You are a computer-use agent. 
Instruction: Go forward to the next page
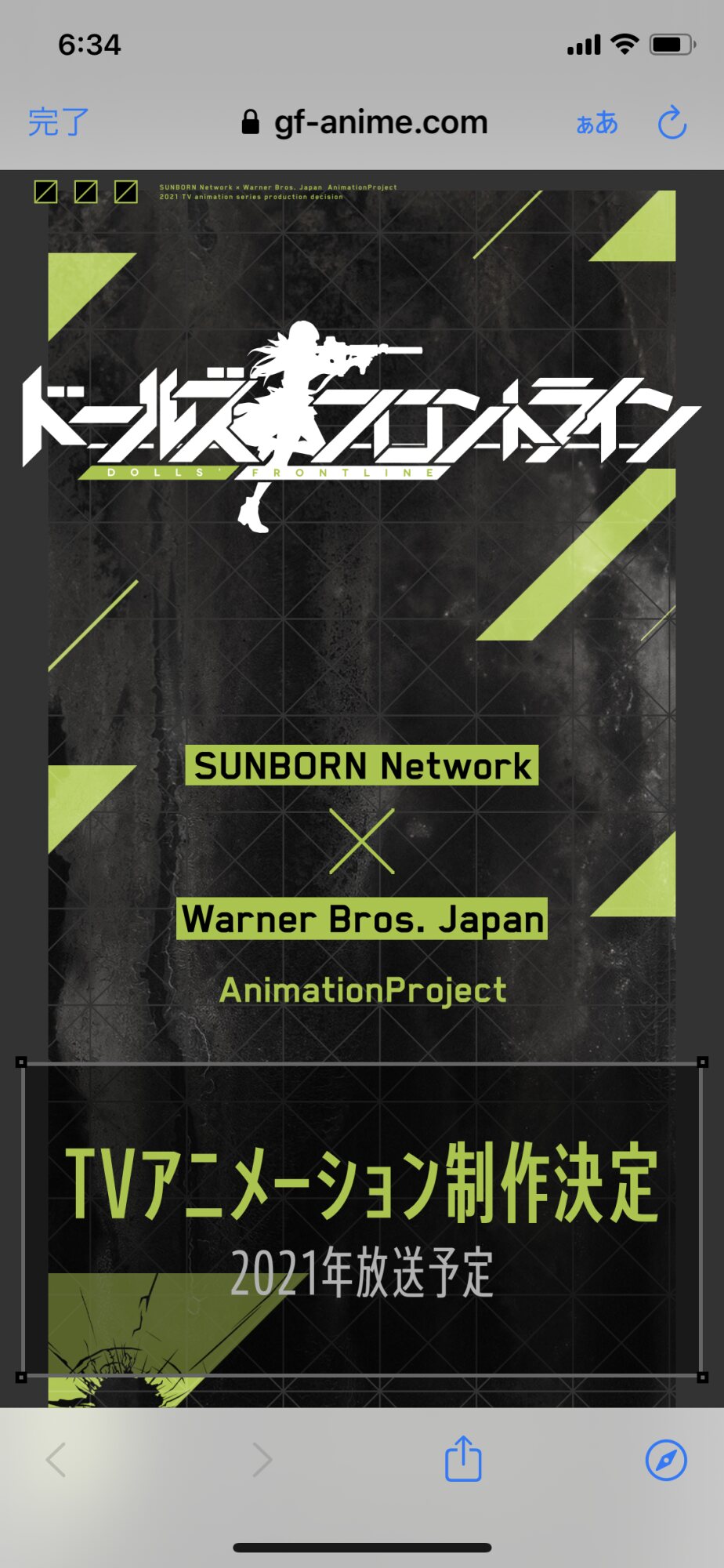(x=261, y=1460)
